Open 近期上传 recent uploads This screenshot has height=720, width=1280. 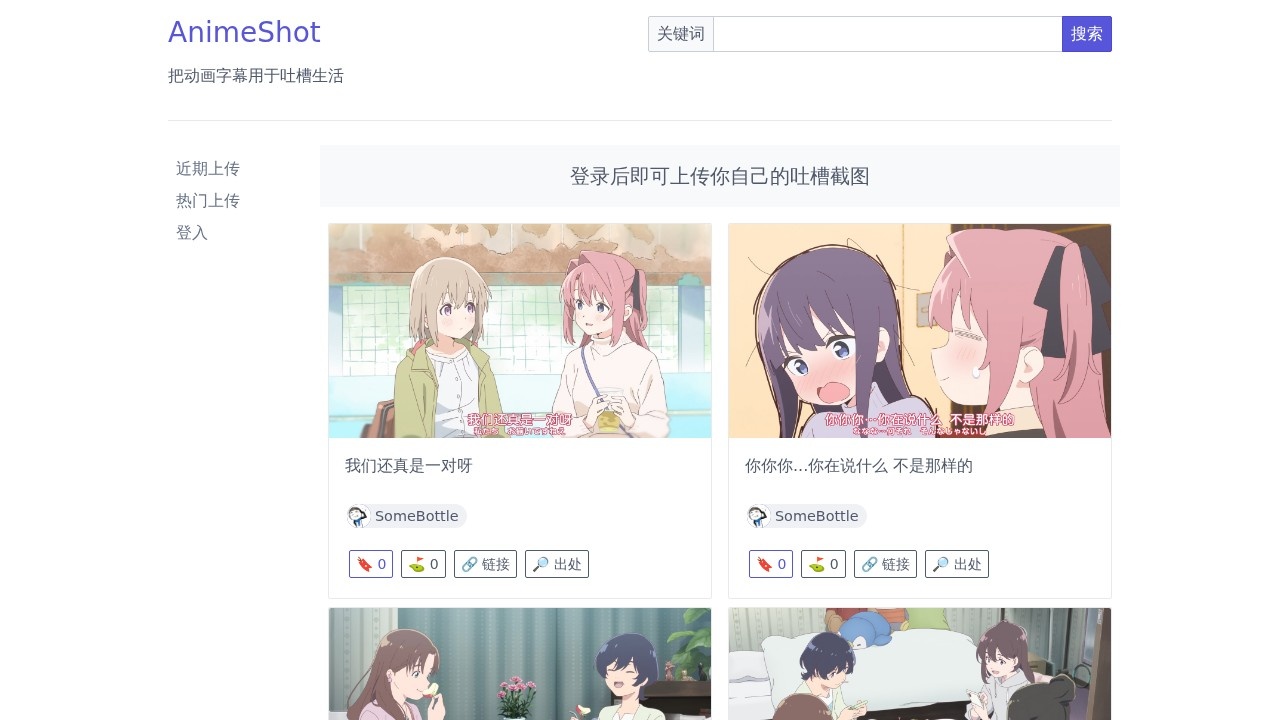[208, 169]
